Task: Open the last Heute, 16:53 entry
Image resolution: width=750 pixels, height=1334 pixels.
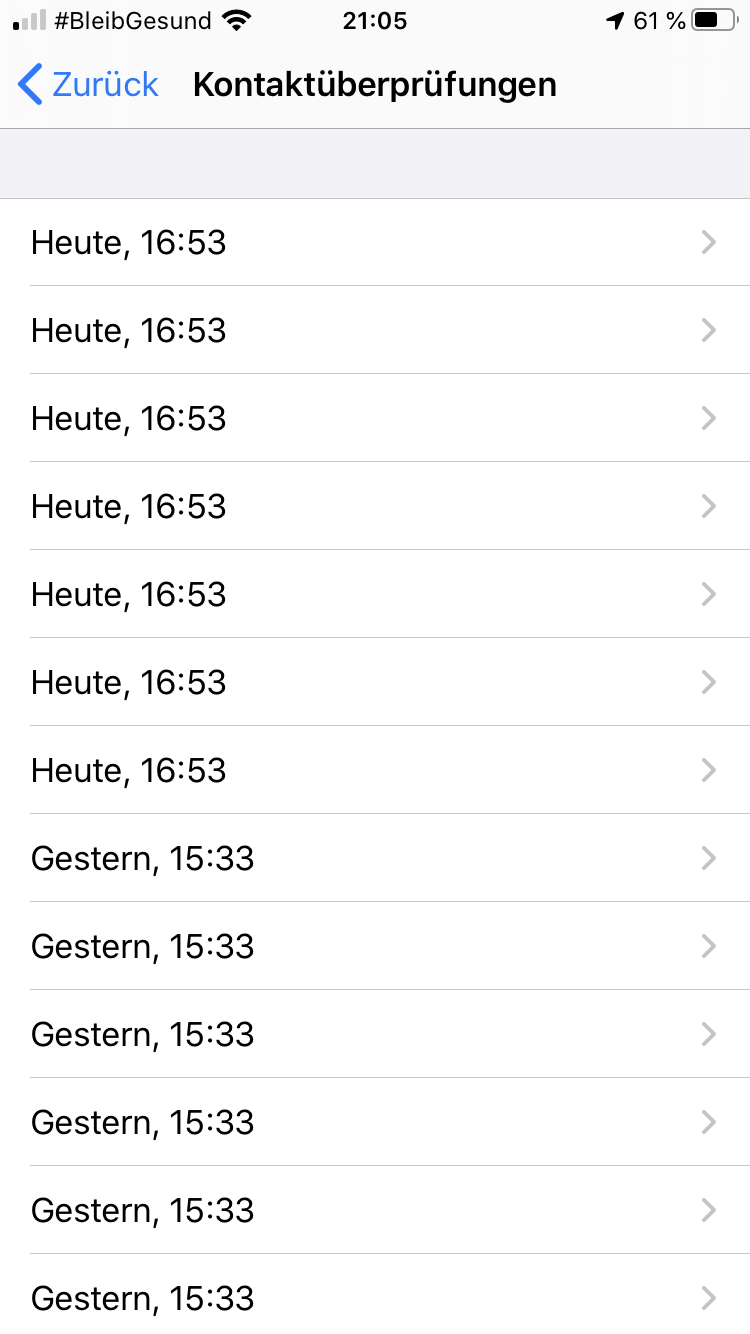Action: tap(375, 771)
